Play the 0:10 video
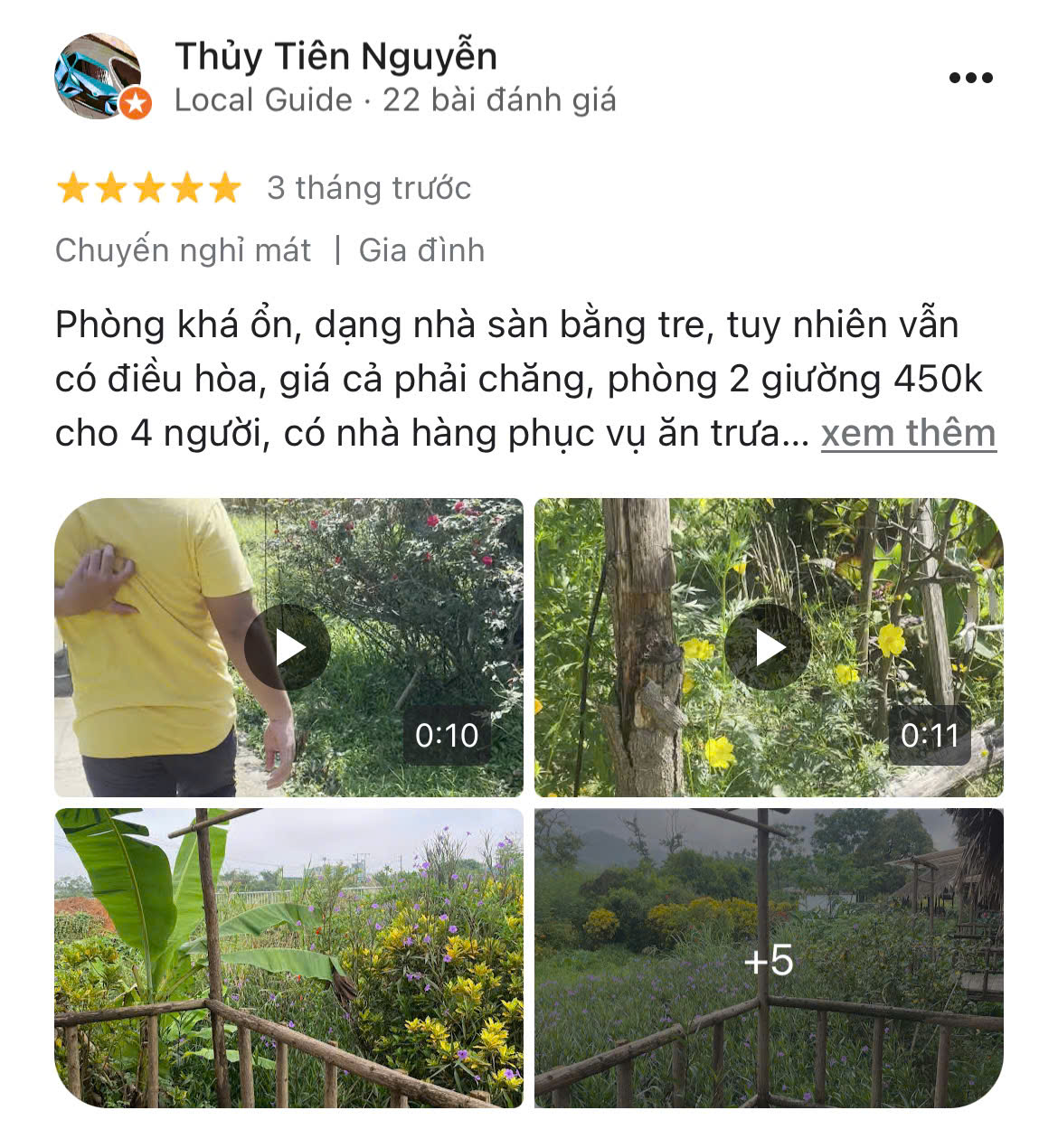Viewport: 1058px width, 1148px height. (288, 647)
